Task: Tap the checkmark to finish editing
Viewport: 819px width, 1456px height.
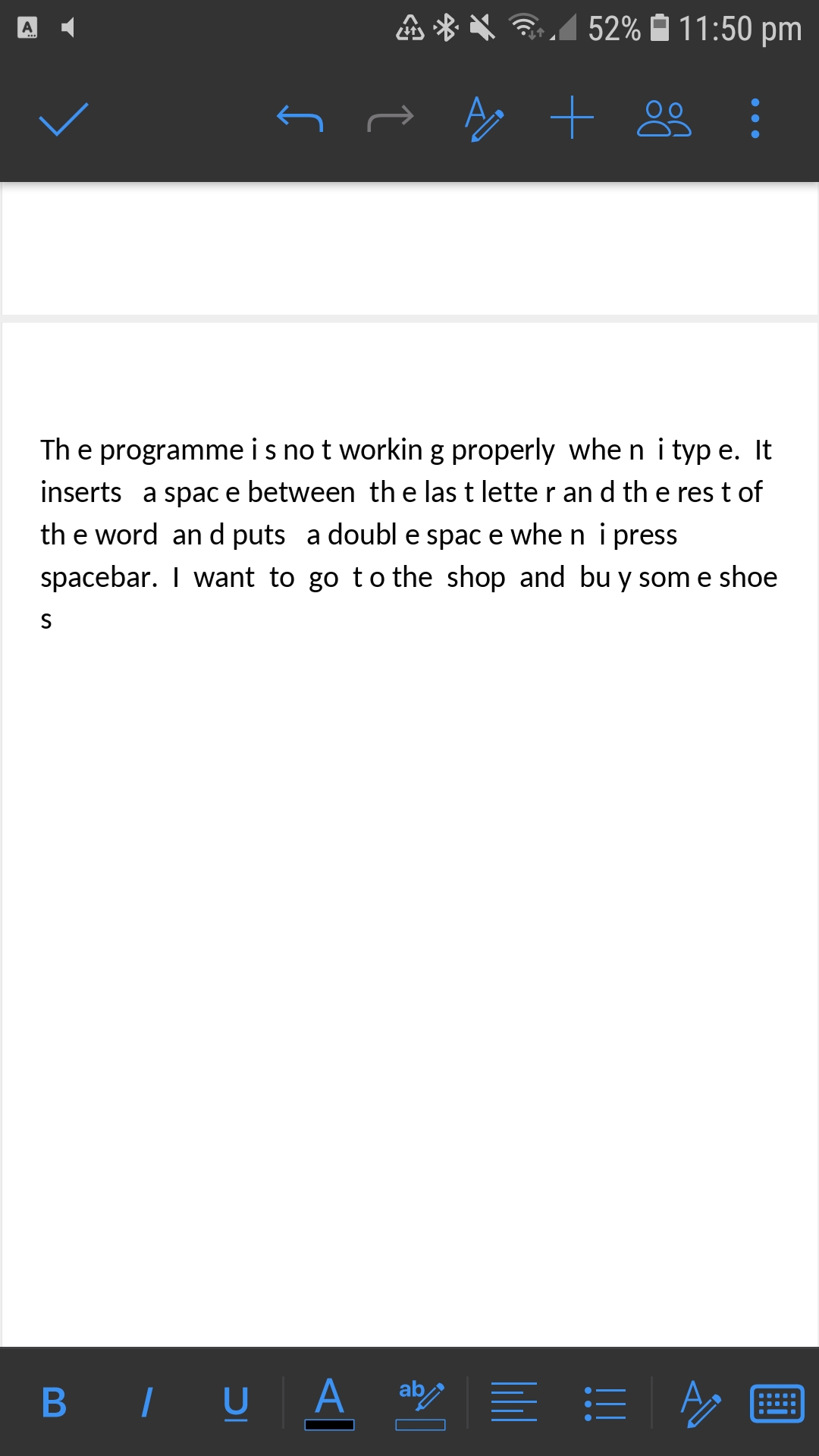Action: pos(64,119)
